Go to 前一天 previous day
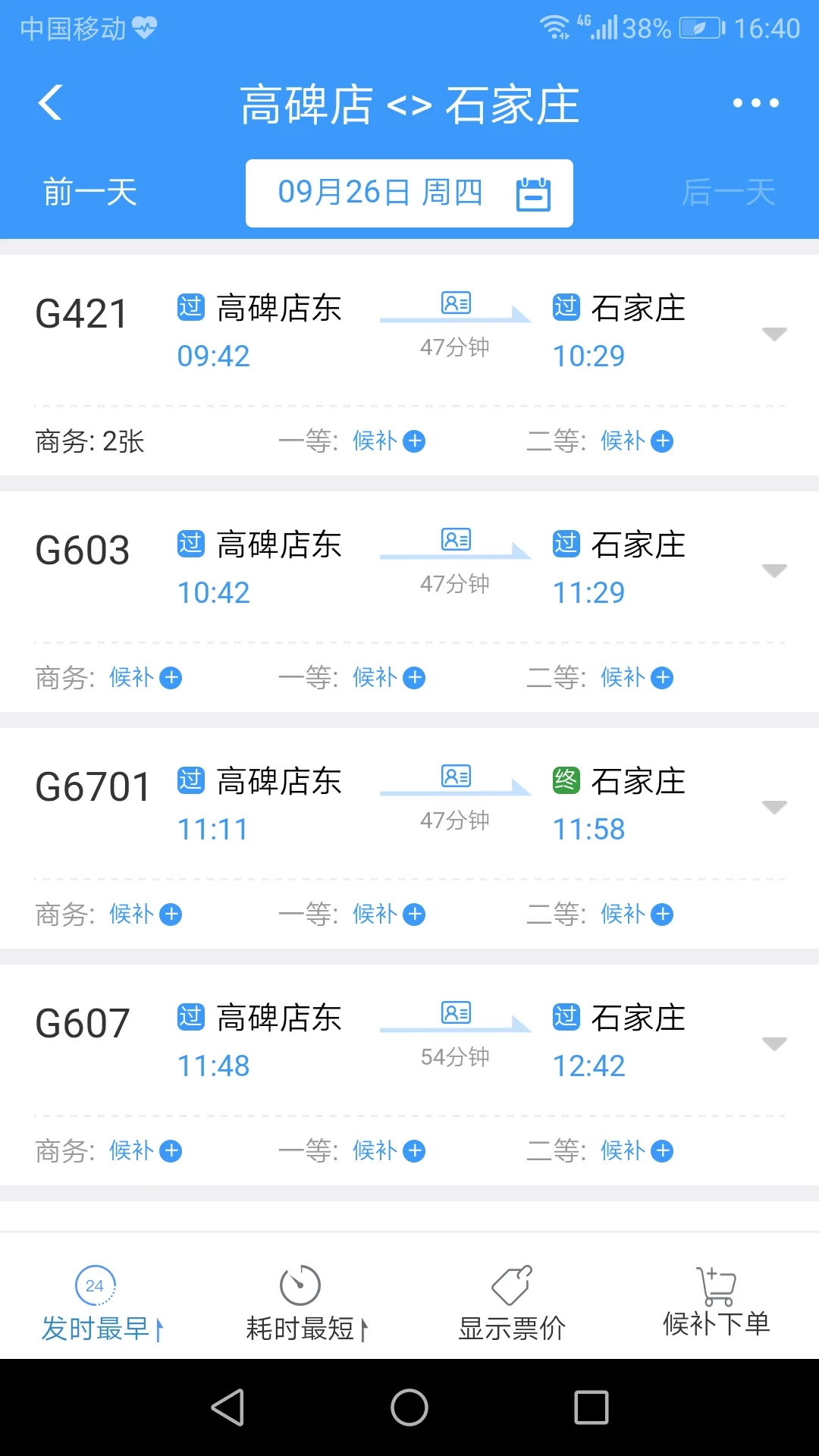819x1456 pixels. click(x=89, y=193)
